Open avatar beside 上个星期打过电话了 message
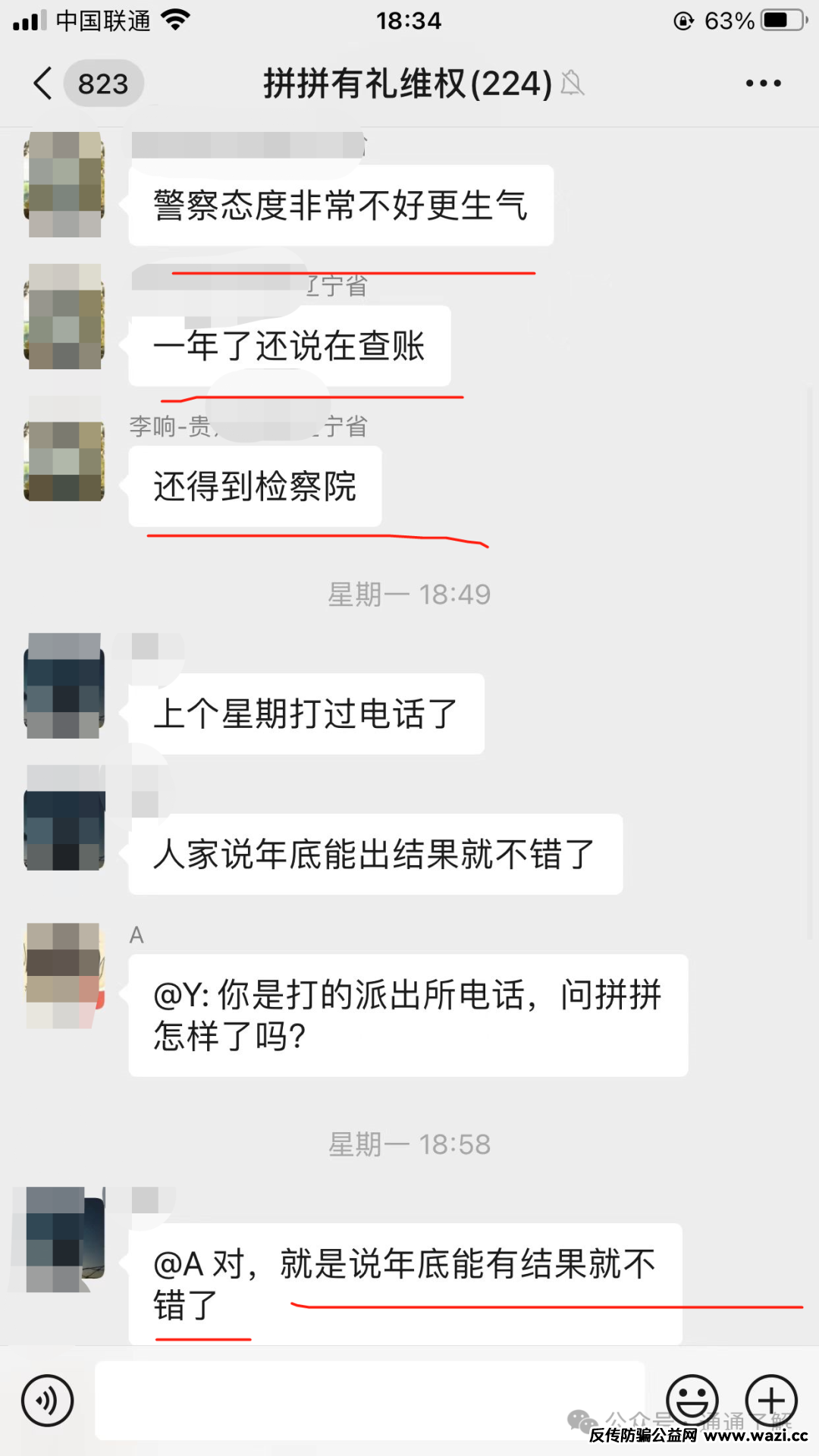This screenshot has width=819, height=1456. point(64,686)
